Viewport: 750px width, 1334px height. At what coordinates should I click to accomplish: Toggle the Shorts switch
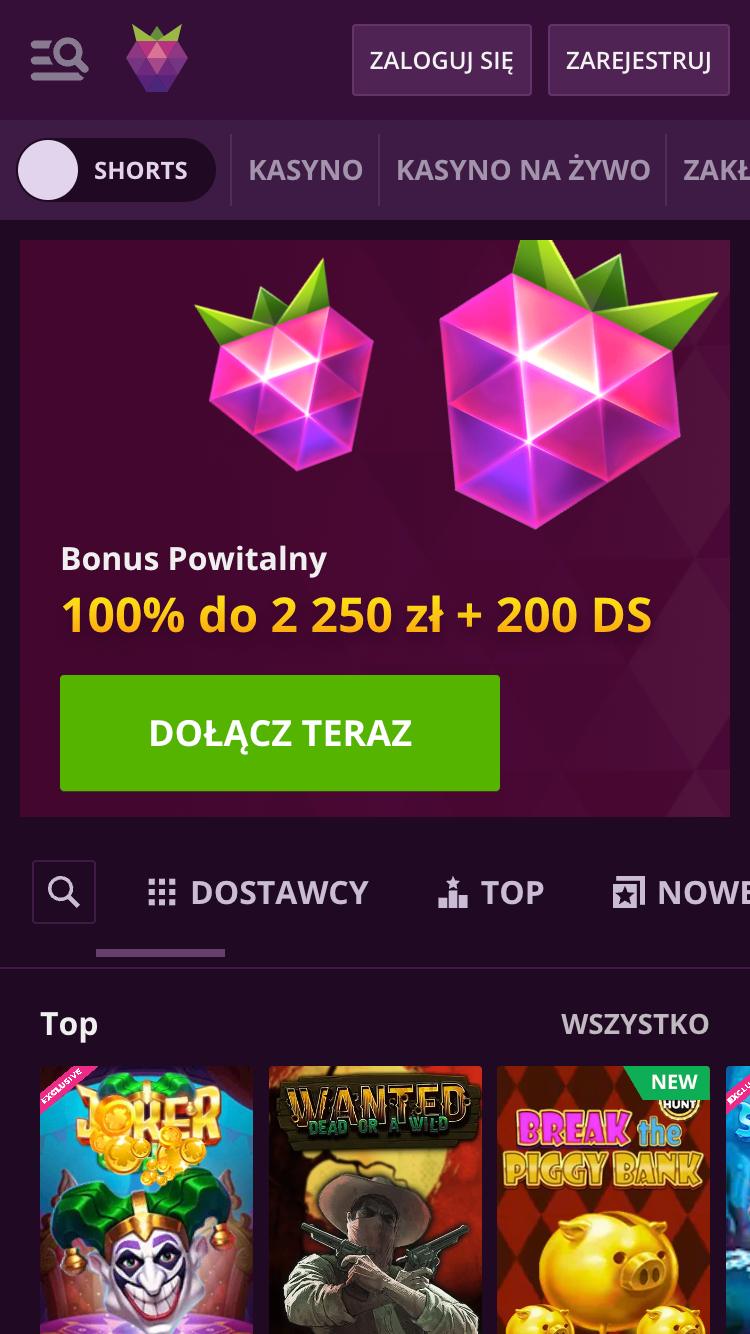click(116, 170)
